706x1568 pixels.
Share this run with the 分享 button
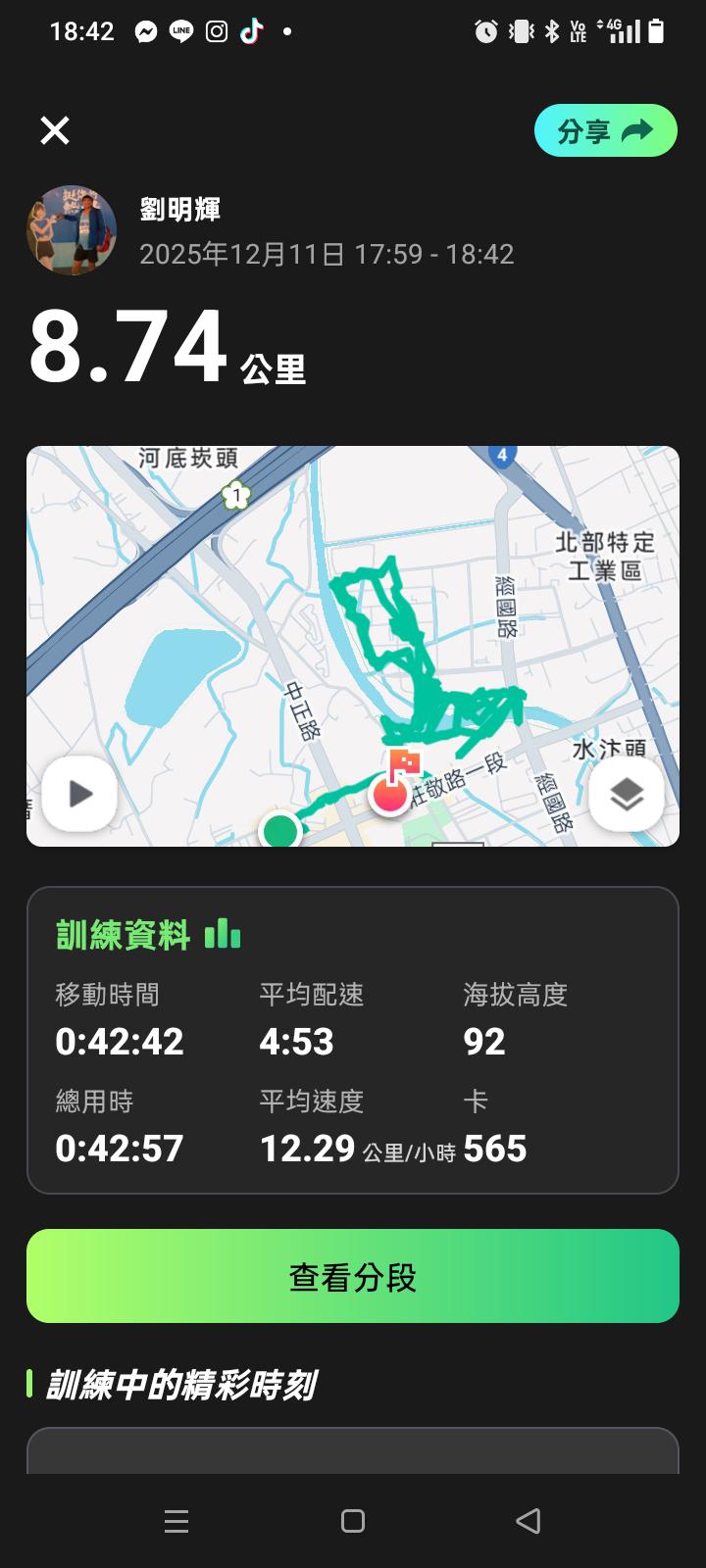coord(605,130)
